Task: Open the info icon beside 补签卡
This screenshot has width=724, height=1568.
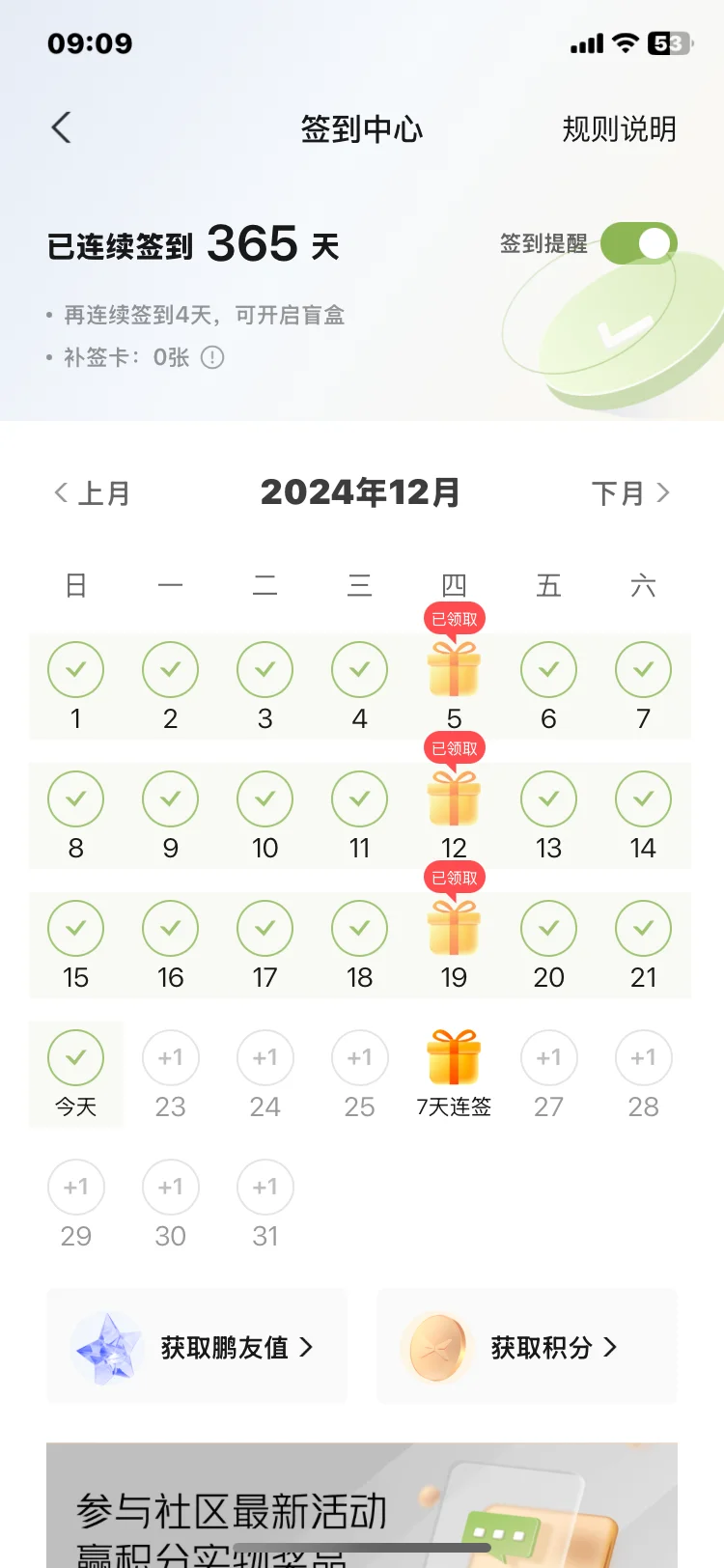Action: point(212,357)
